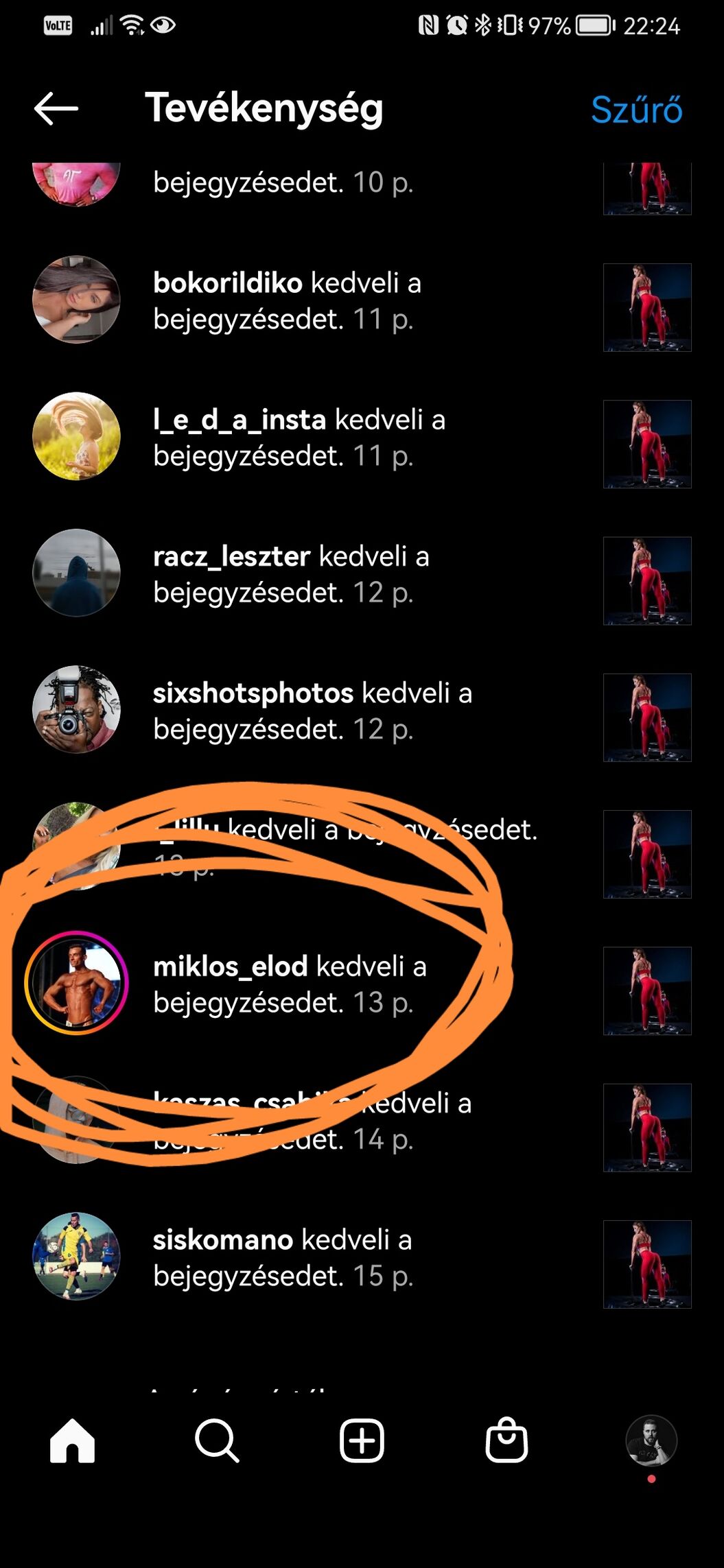
Task: Switch to the search tab
Action: tap(217, 1441)
